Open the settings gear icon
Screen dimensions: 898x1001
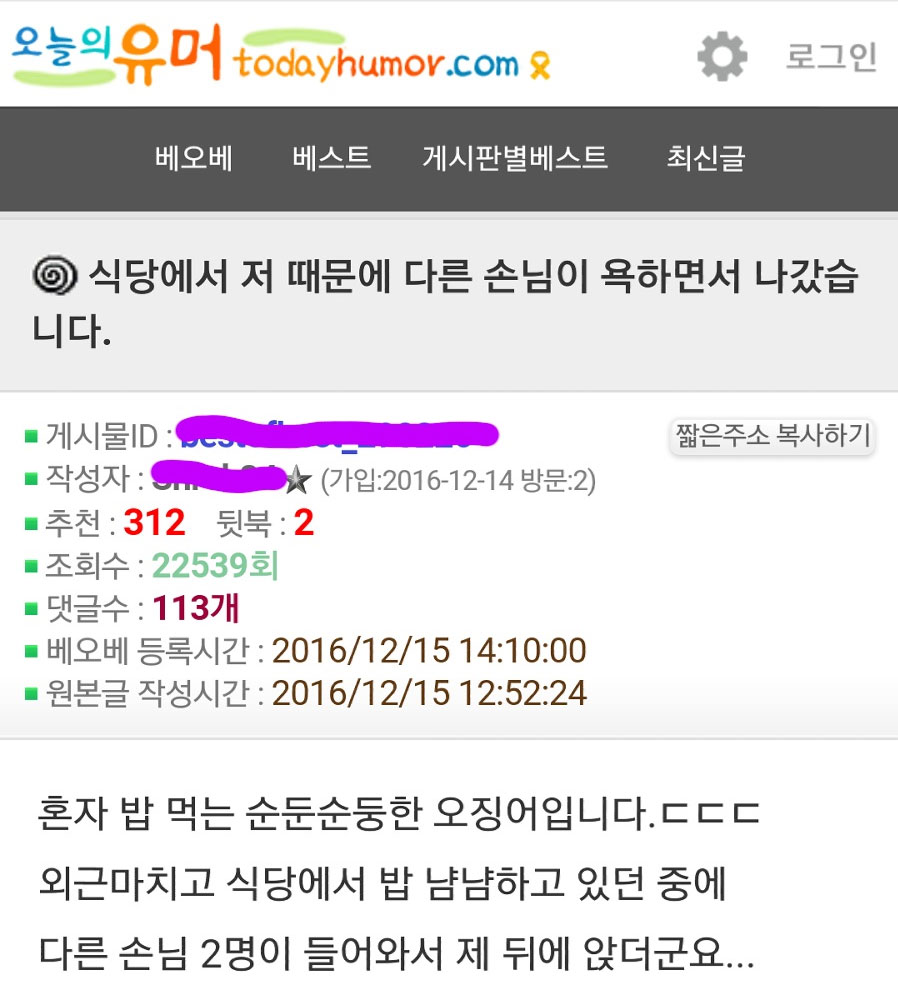tap(722, 56)
